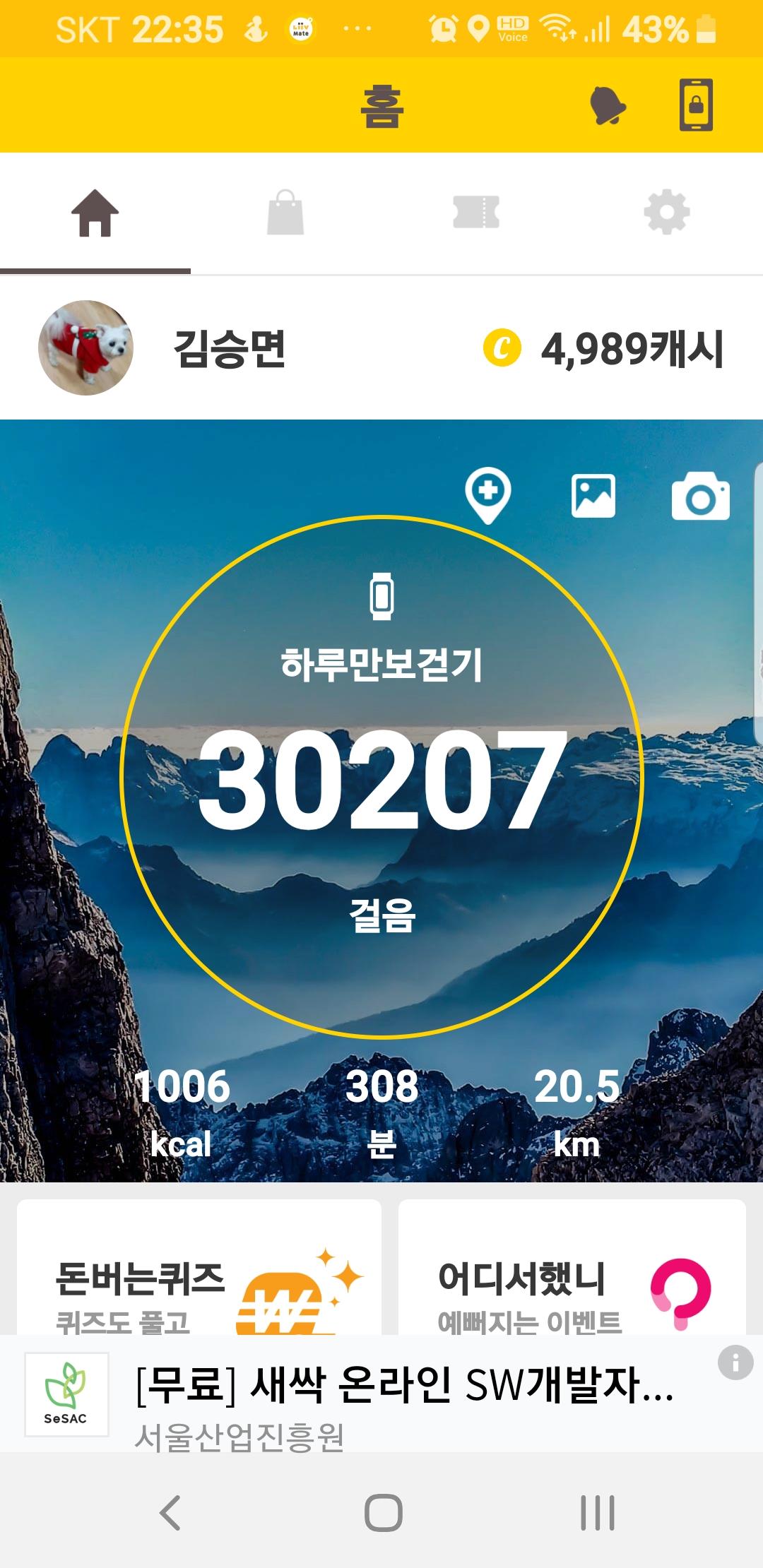Open the recent apps button
The image size is (763, 1568).
pos(598,1513)
